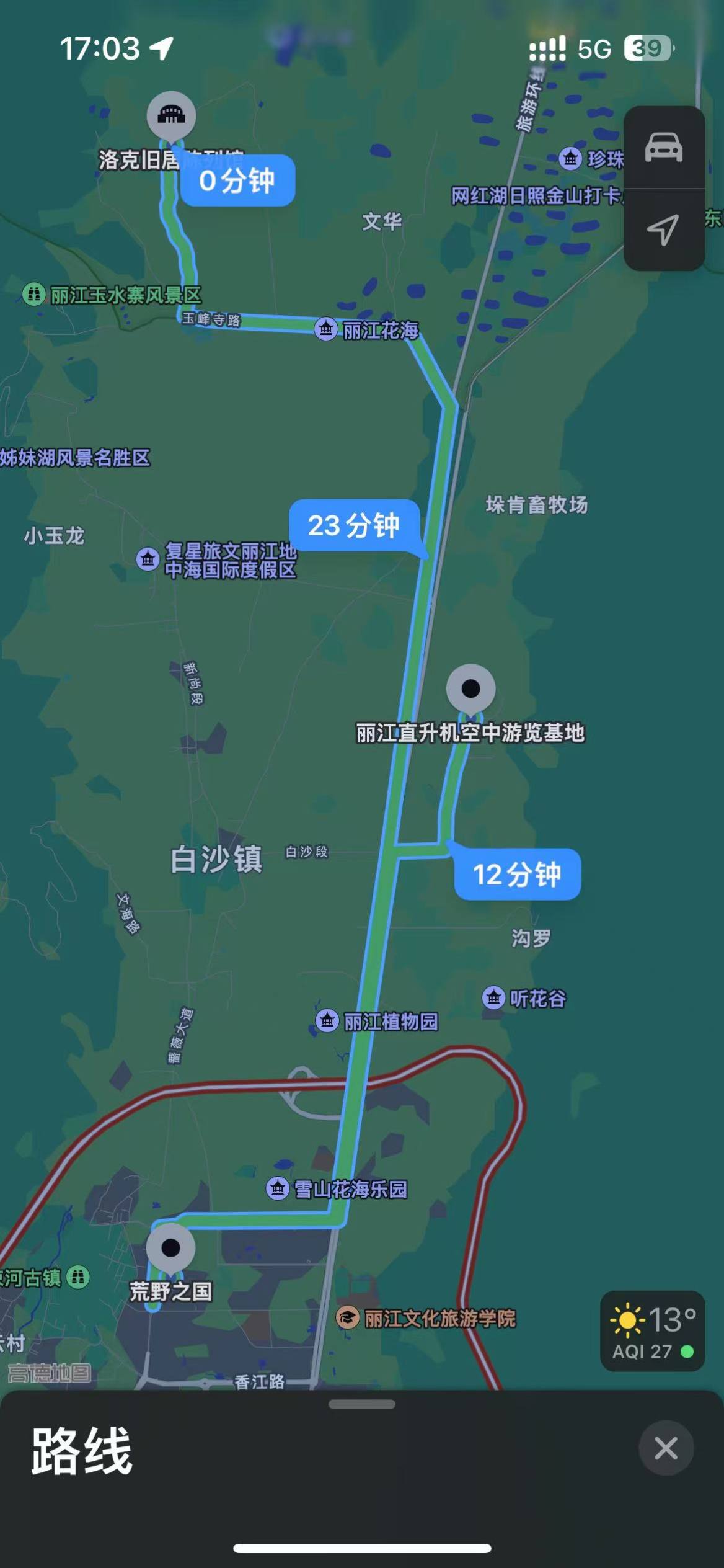Open the 丽江玉水寨风景区 place marker
The width and height of the screenshot is (724, 1568).
(34, 294)
